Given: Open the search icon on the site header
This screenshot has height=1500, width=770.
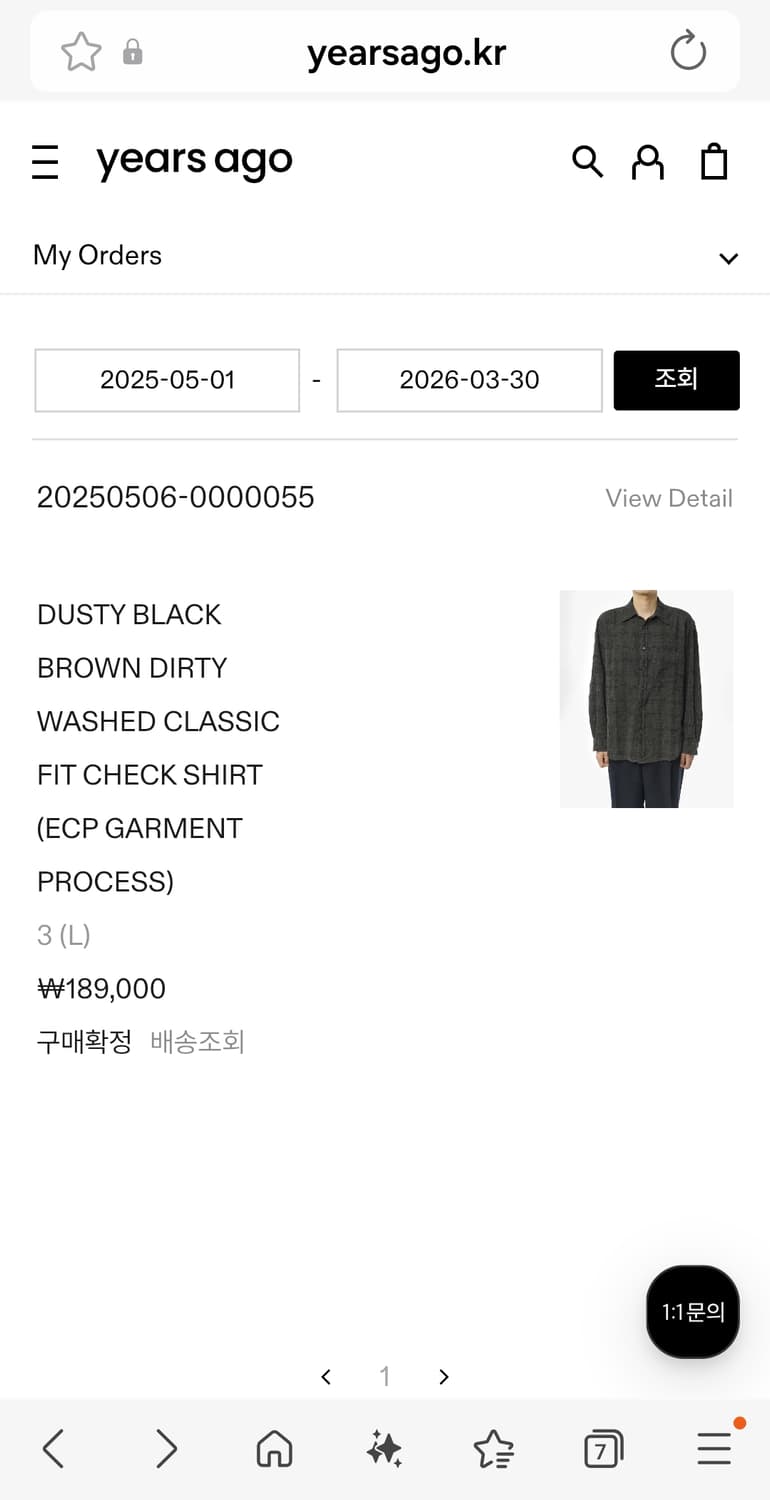Looking at the screenshot, I should [587, 161].
